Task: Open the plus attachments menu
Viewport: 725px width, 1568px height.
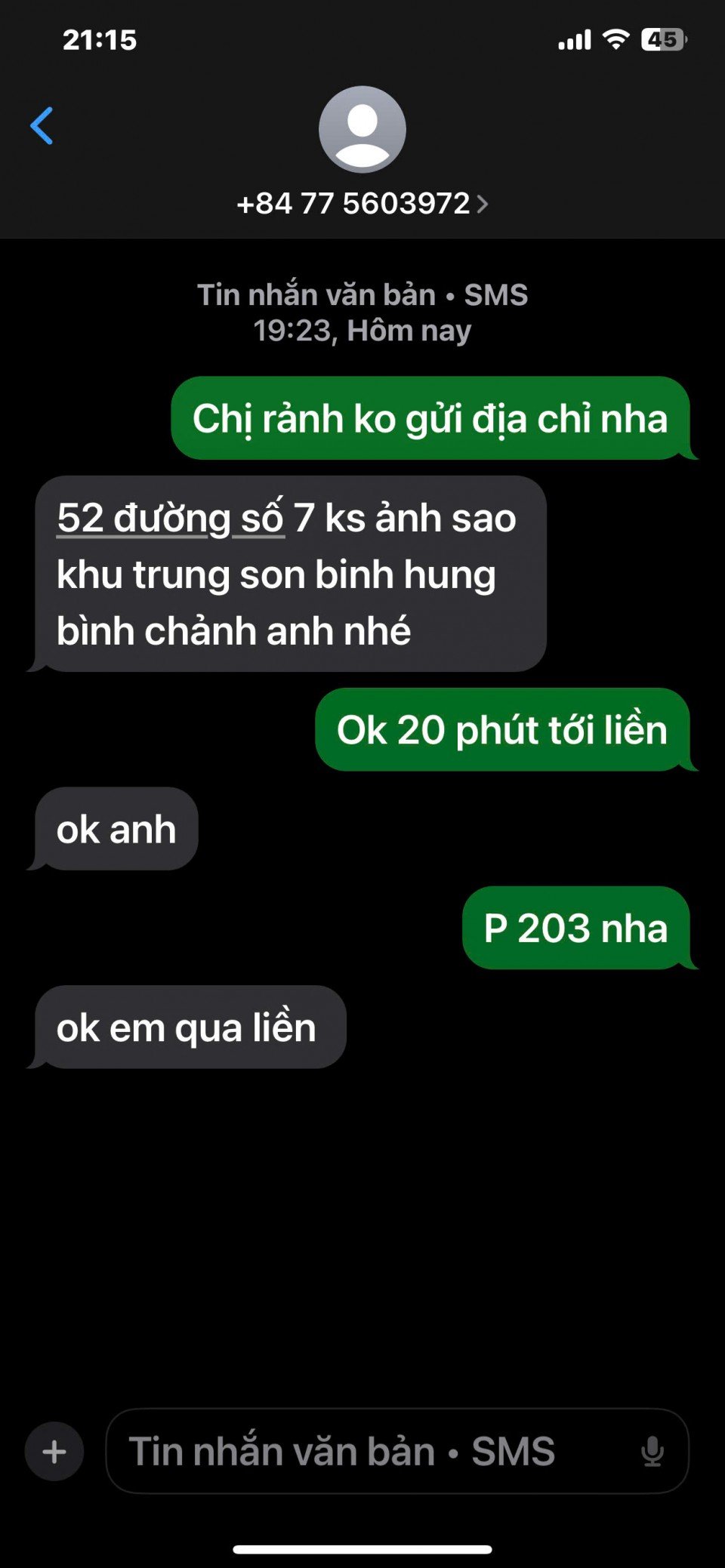Action: (x=54, y=1451)
